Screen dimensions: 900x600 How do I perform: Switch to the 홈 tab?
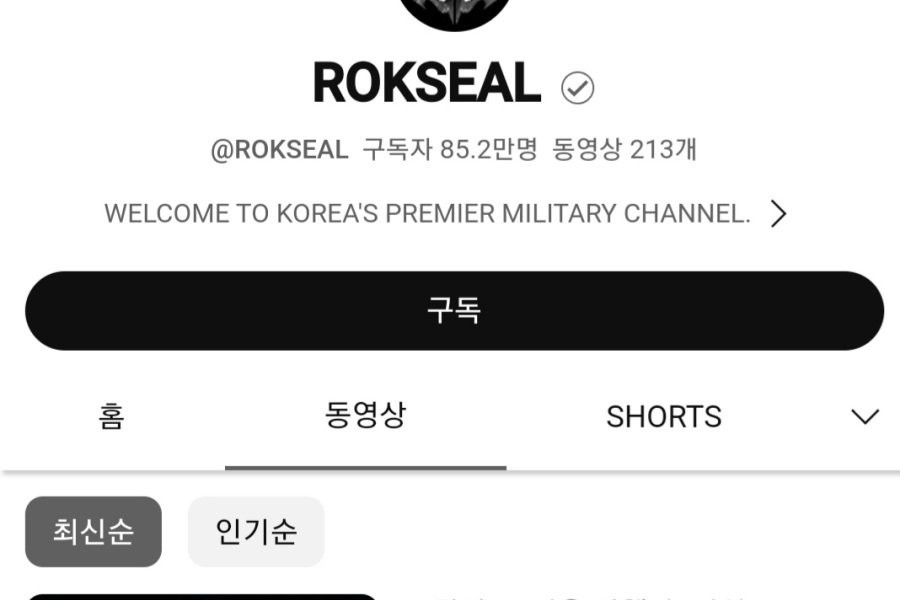(x=111, y=416)
